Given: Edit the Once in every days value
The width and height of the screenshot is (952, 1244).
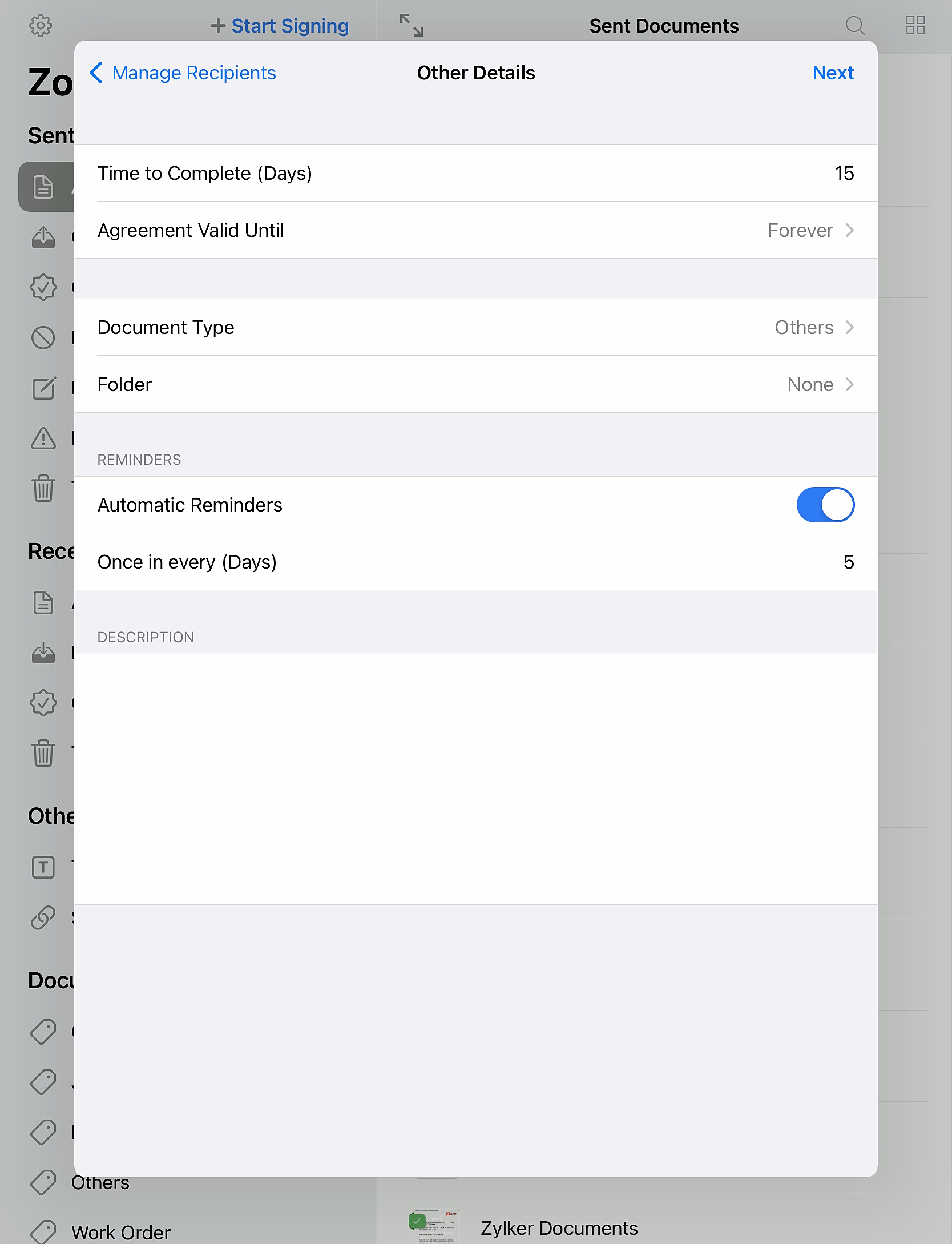Looking at the screenshot, I should click(x=848, y=562).
